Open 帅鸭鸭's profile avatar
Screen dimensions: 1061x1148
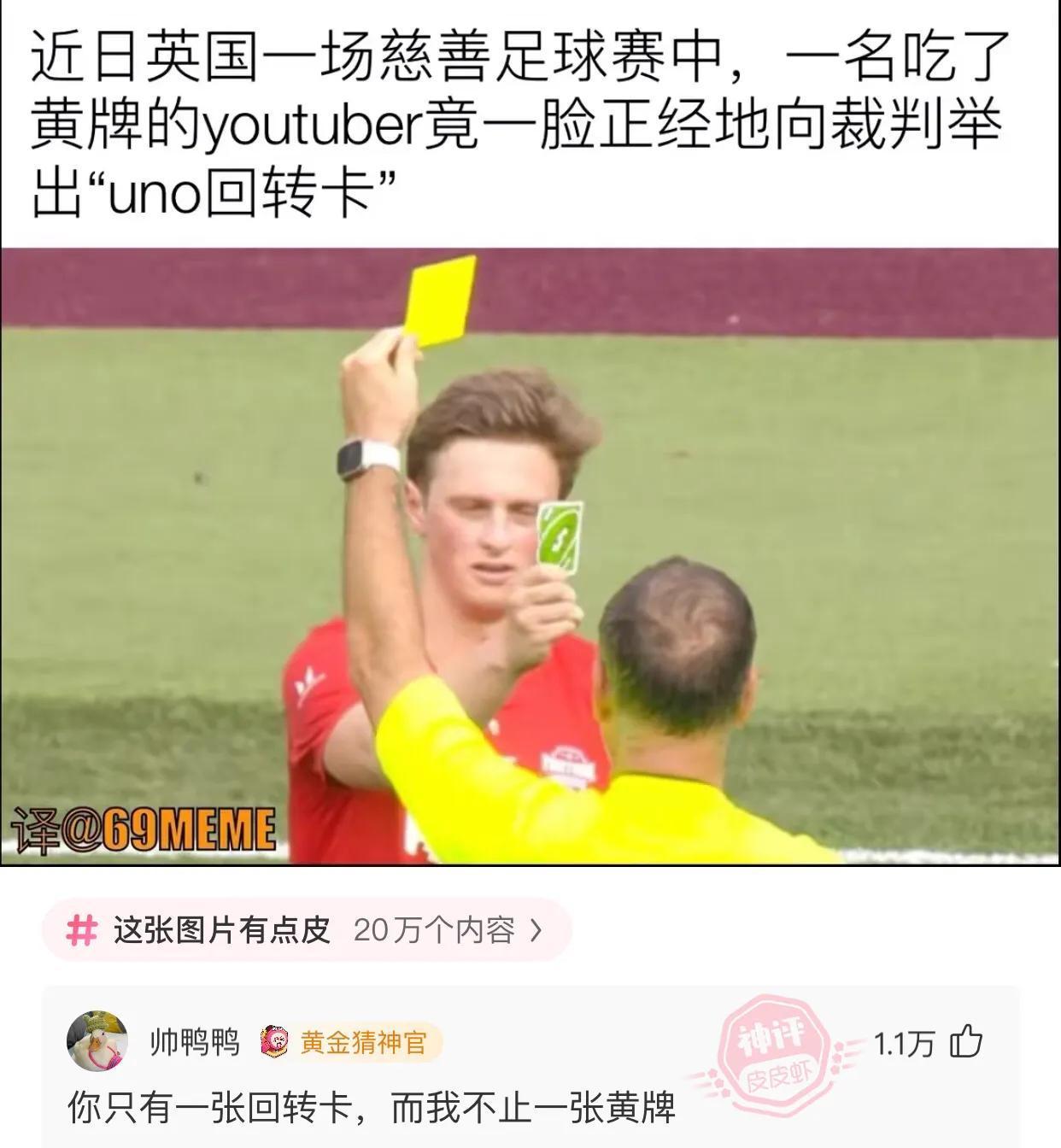pyautogui.click(x=97, y=1041)
